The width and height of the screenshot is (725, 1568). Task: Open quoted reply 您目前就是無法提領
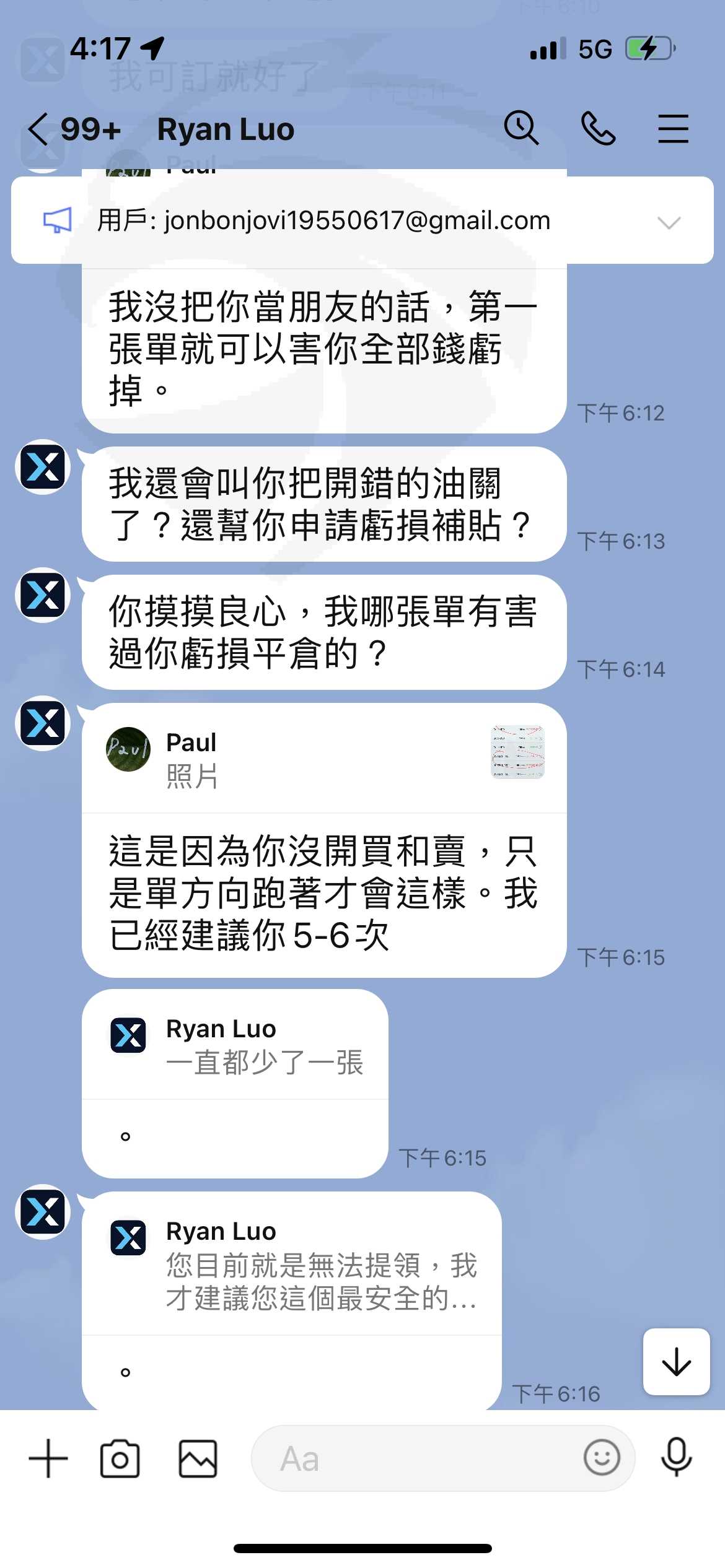click(291, 1265)
